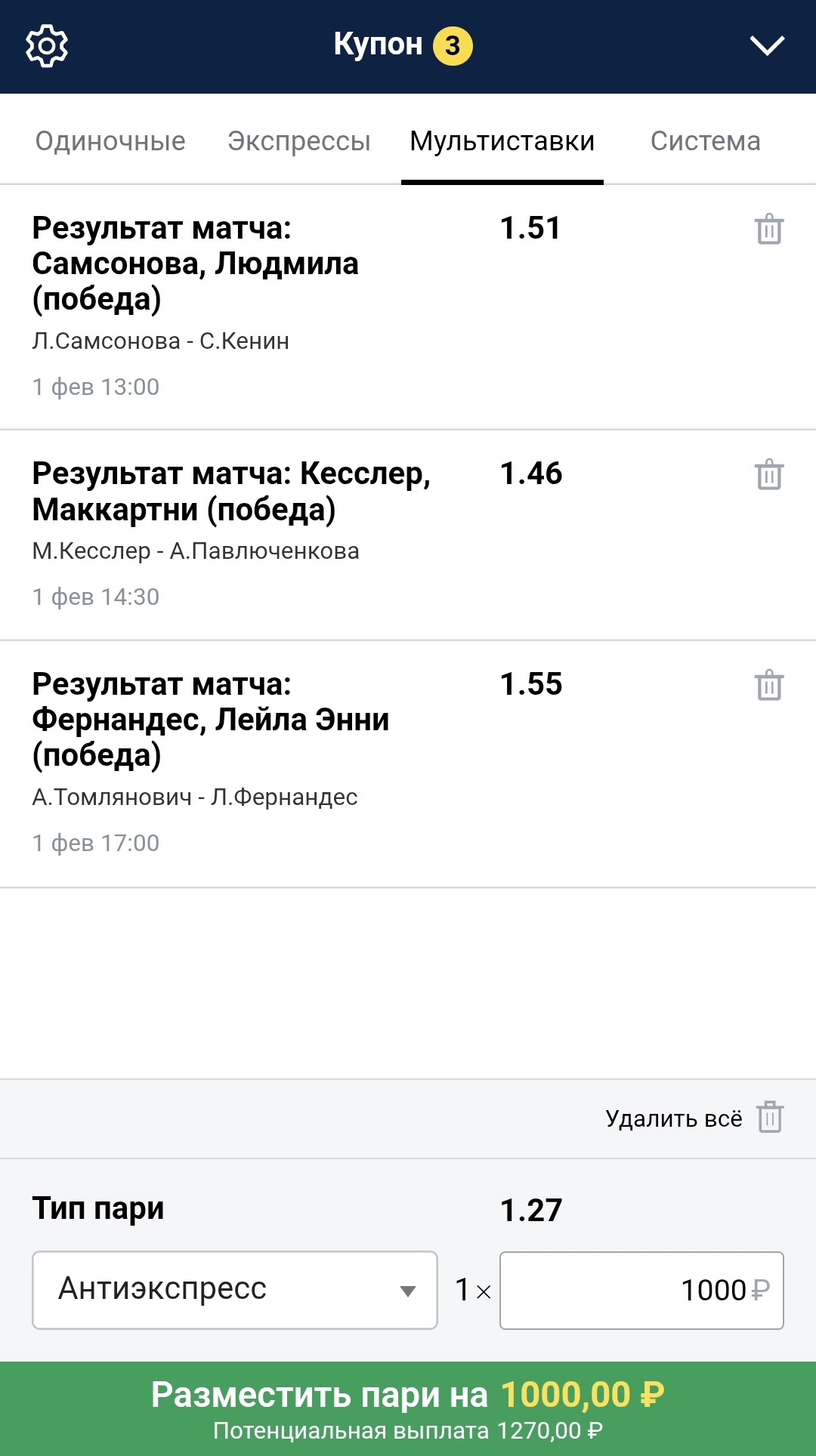Delete the Фернандес bet from coupon
The width and height of the screenshot is (816, 1456).
pyautogui.click(x=769, y=685)
